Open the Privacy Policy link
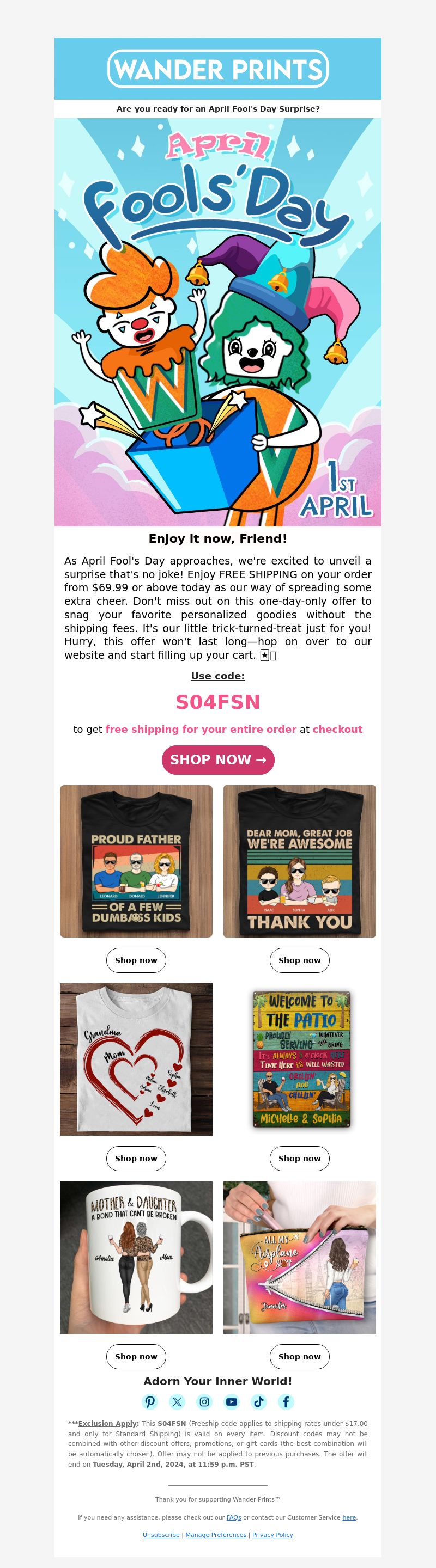436x1568 pixels. (272, 1535)
